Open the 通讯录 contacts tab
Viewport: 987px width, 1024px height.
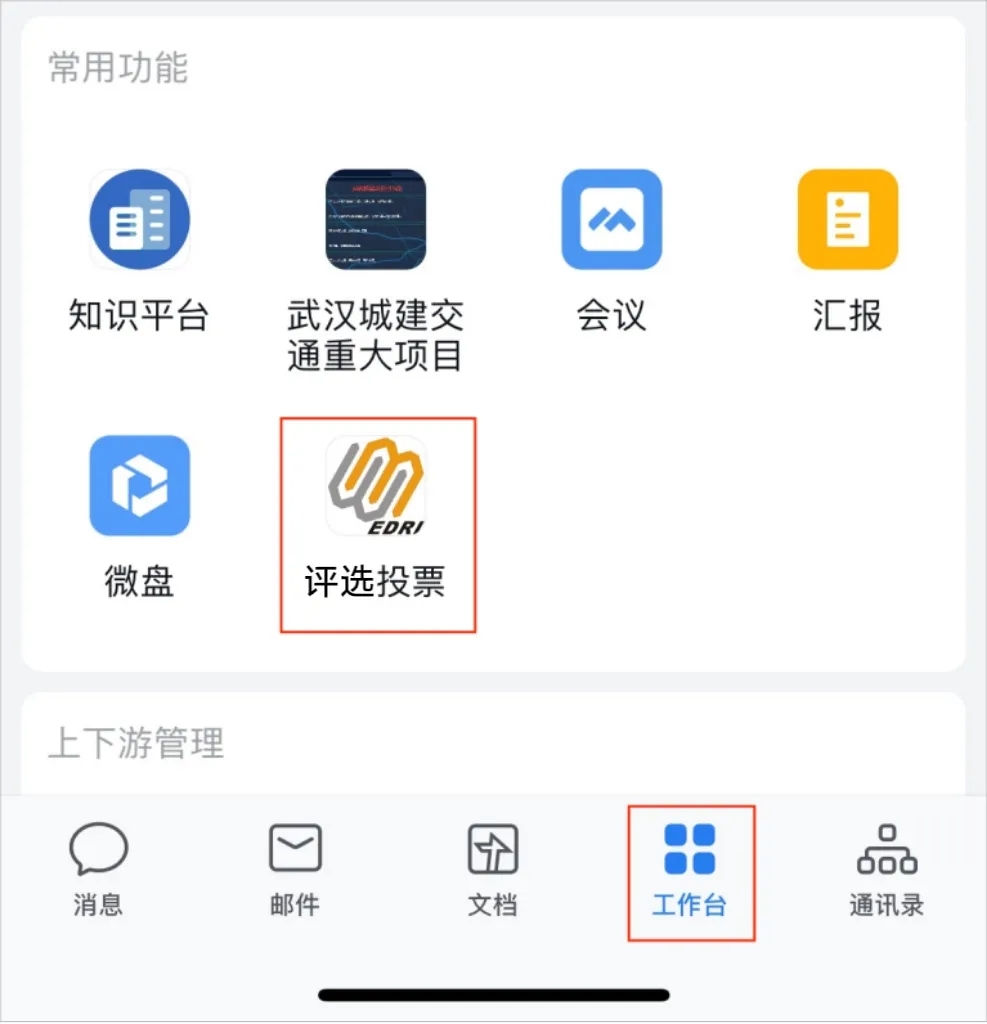tap(887, 870)
